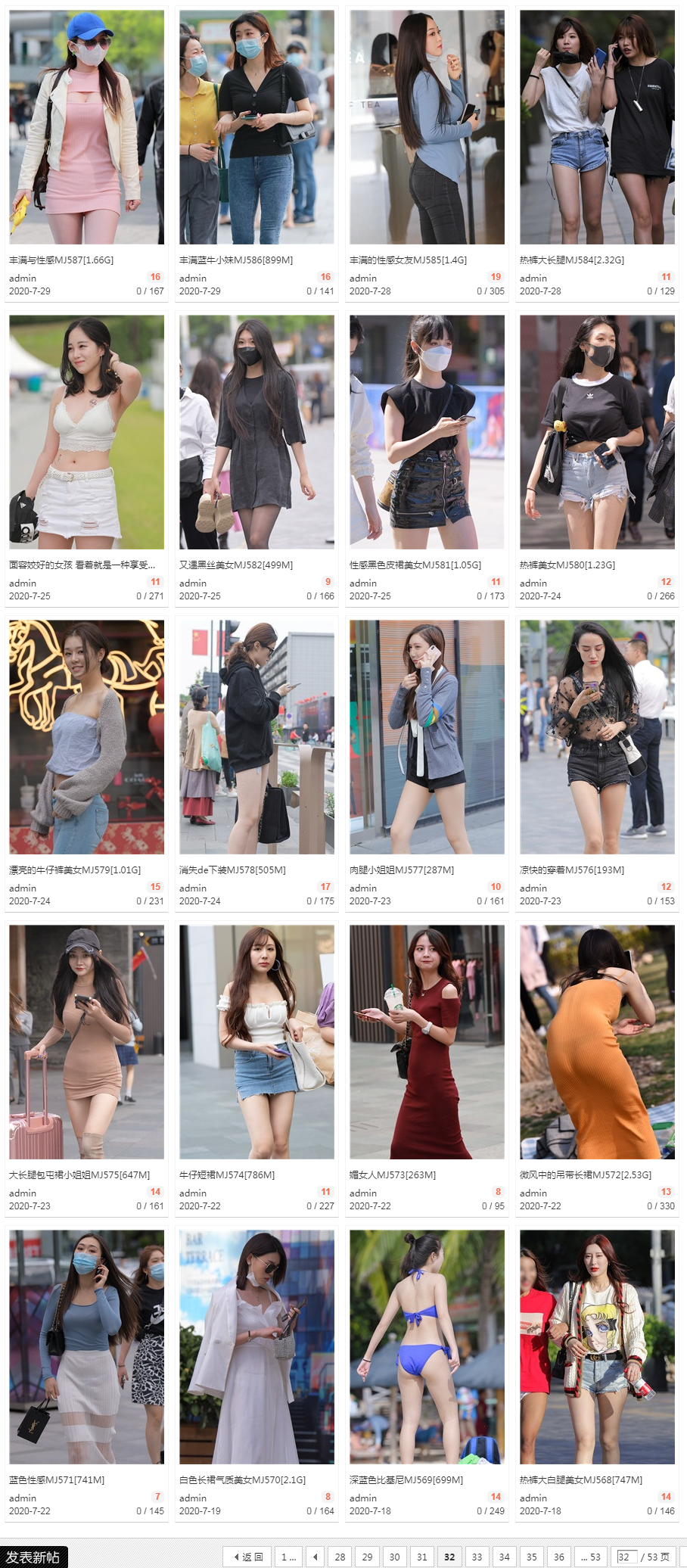
Task: Go to page 31
Action: [x=422, y=1557]
